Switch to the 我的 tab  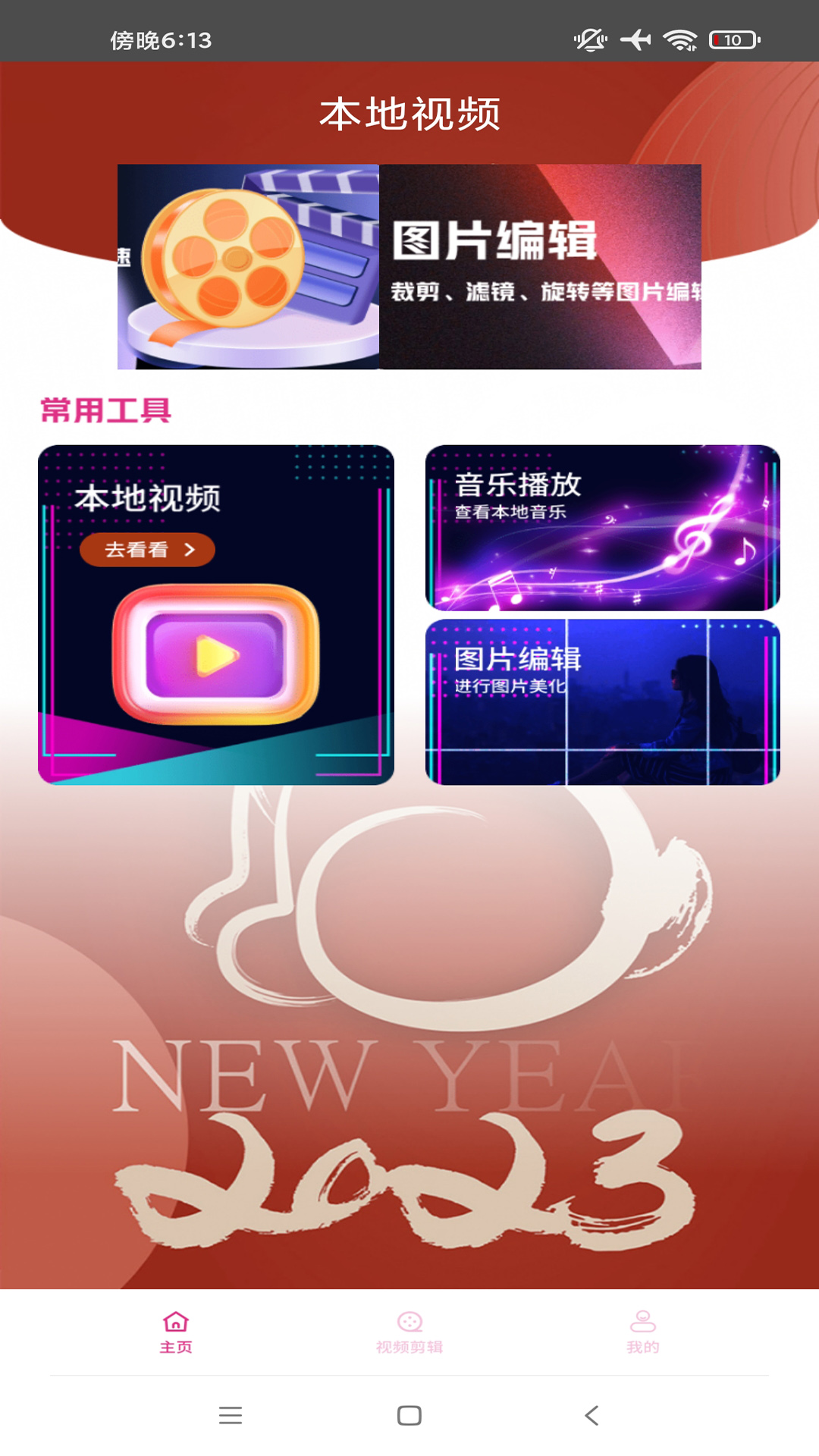pyautogui.click(x=642, y=1332)
